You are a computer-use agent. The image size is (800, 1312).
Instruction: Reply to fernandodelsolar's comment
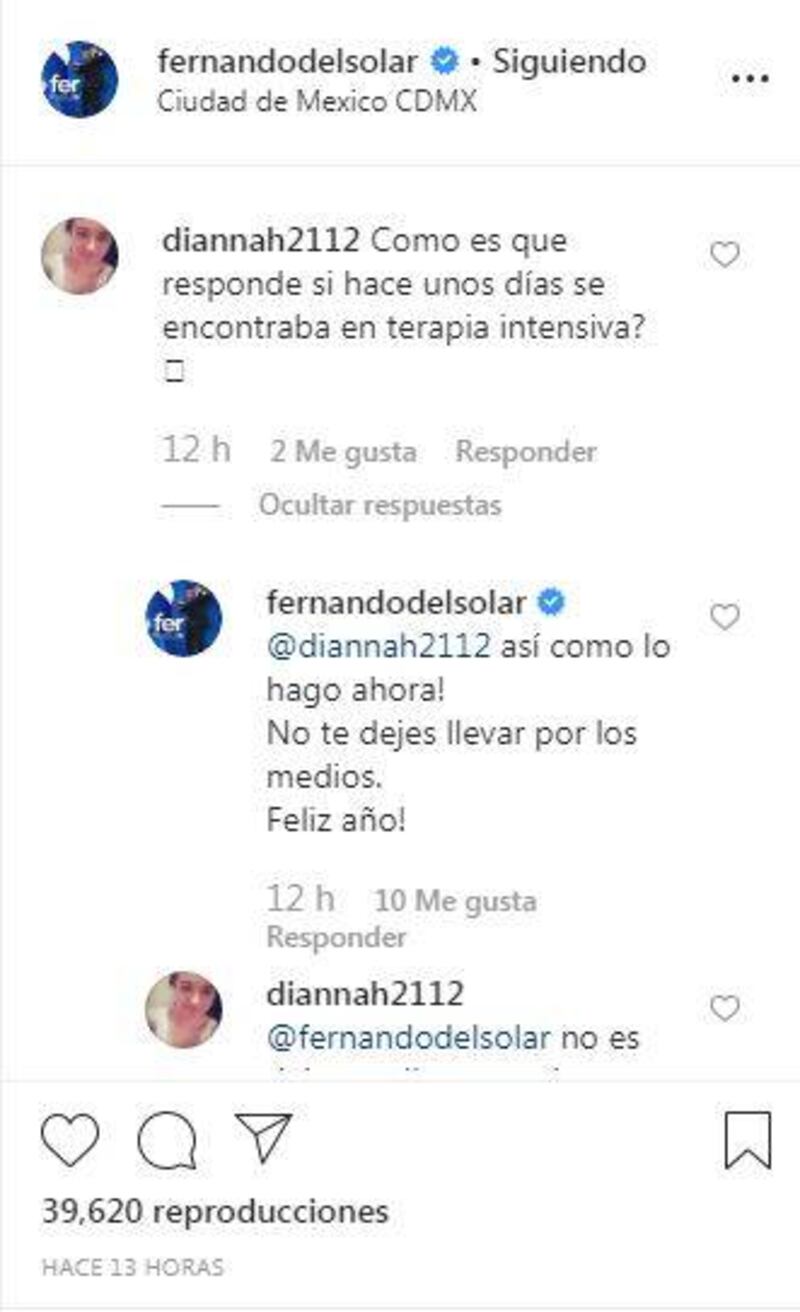click(x=336, y=938)
